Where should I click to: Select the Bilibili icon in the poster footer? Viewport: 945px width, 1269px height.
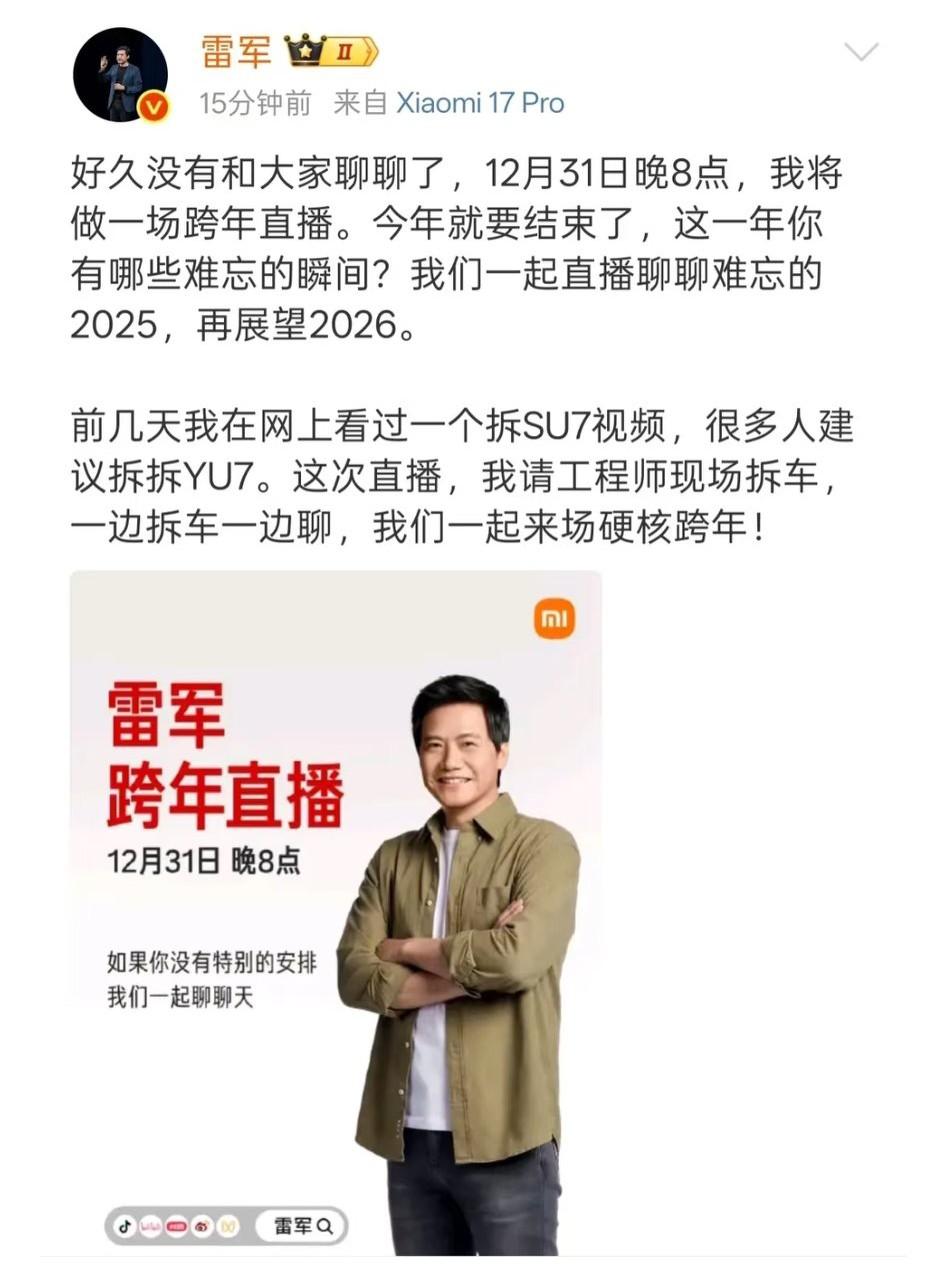pos(148,1225)
